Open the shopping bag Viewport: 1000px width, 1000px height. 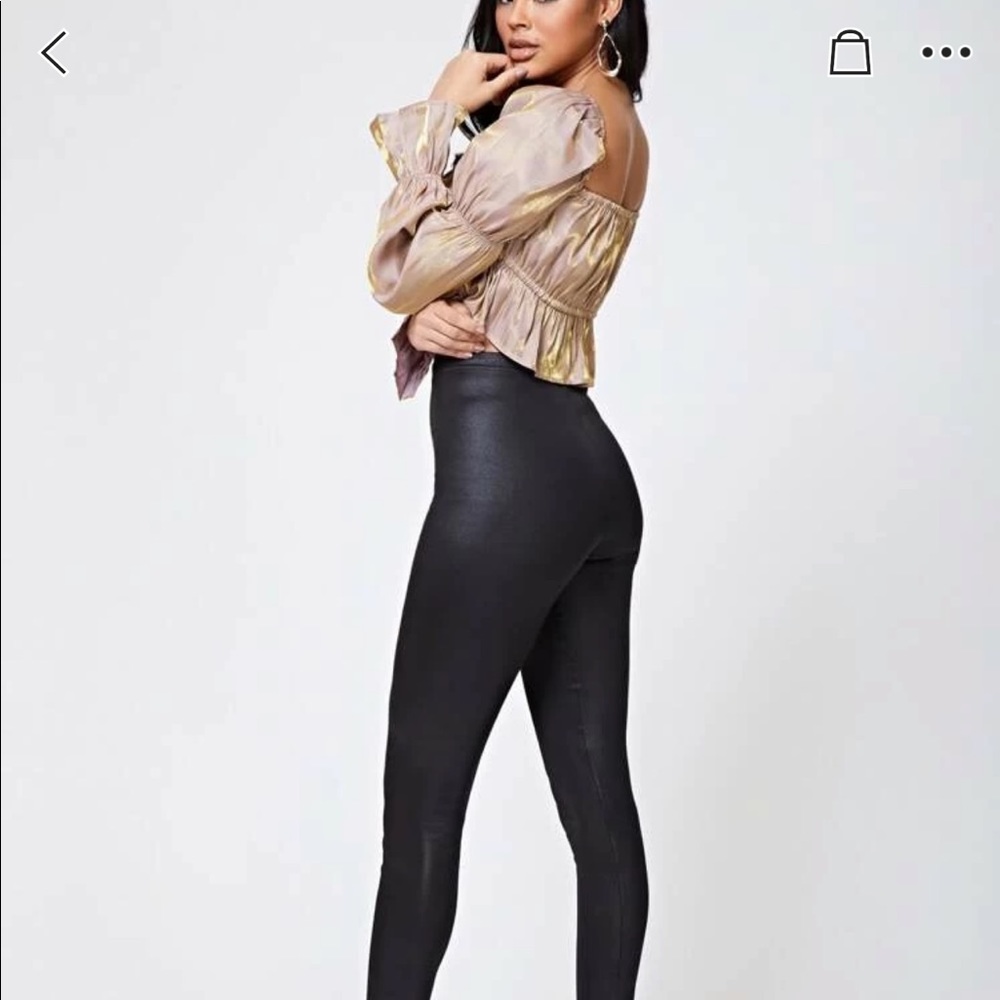(850, 52)
